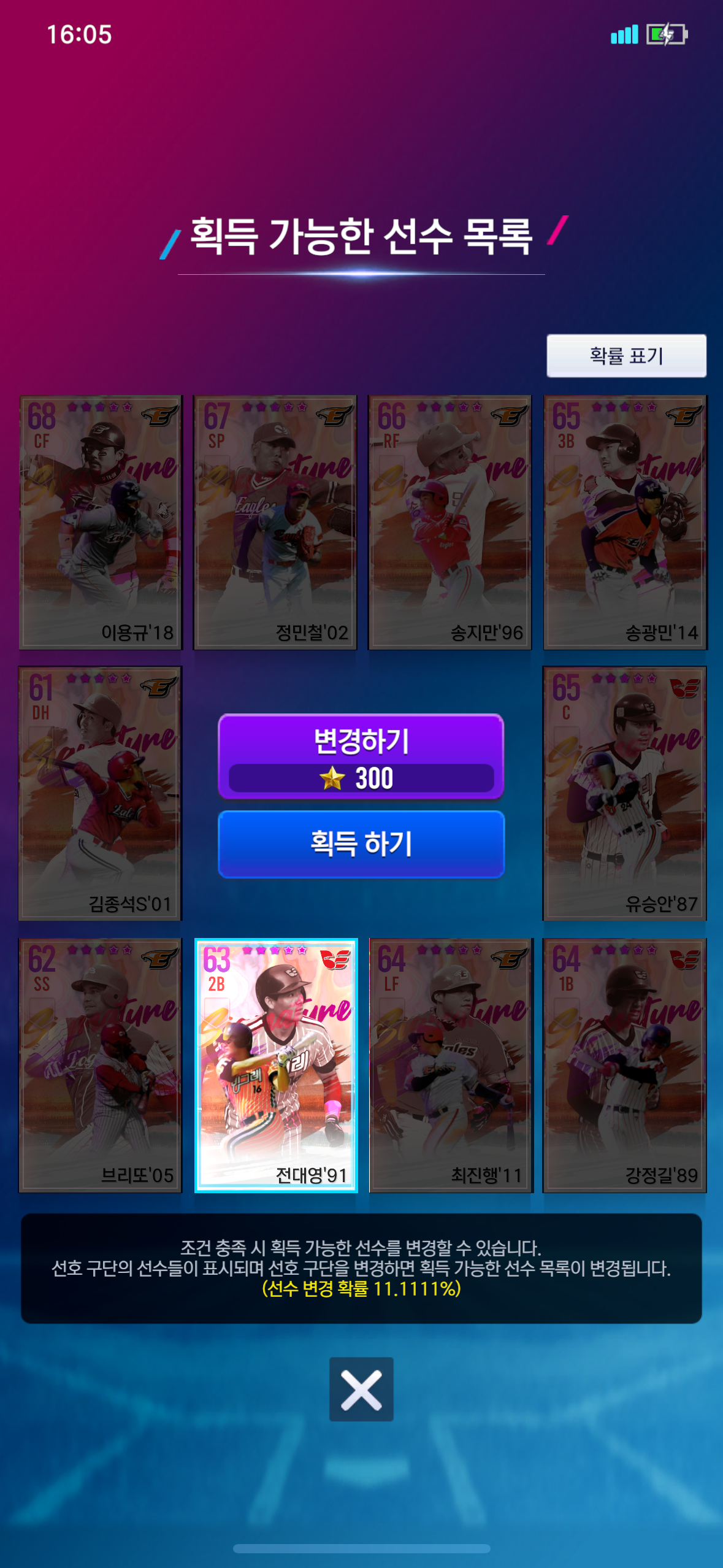Open the 이용규'18 CF card
The width and height of the screenshot is (723, 1568).
101,522
